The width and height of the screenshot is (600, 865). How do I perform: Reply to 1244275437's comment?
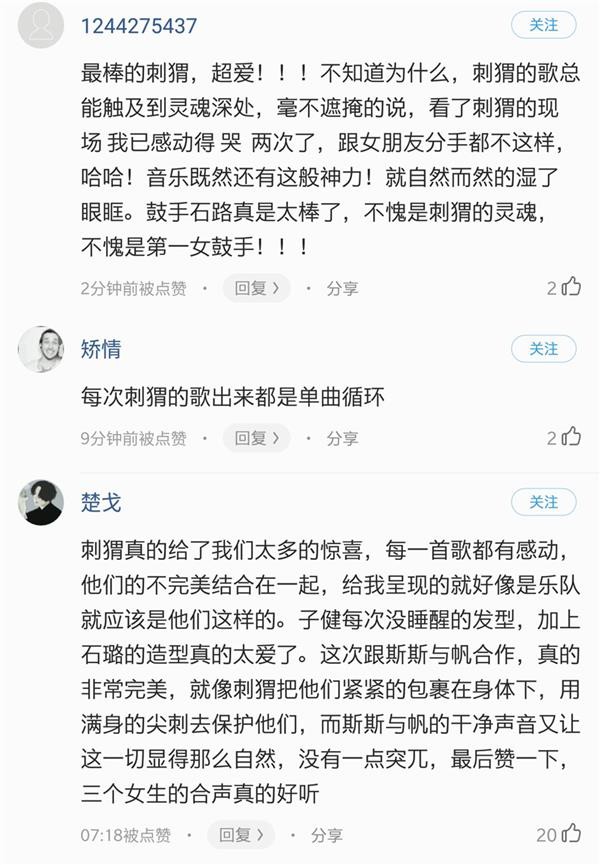point(257,288)
